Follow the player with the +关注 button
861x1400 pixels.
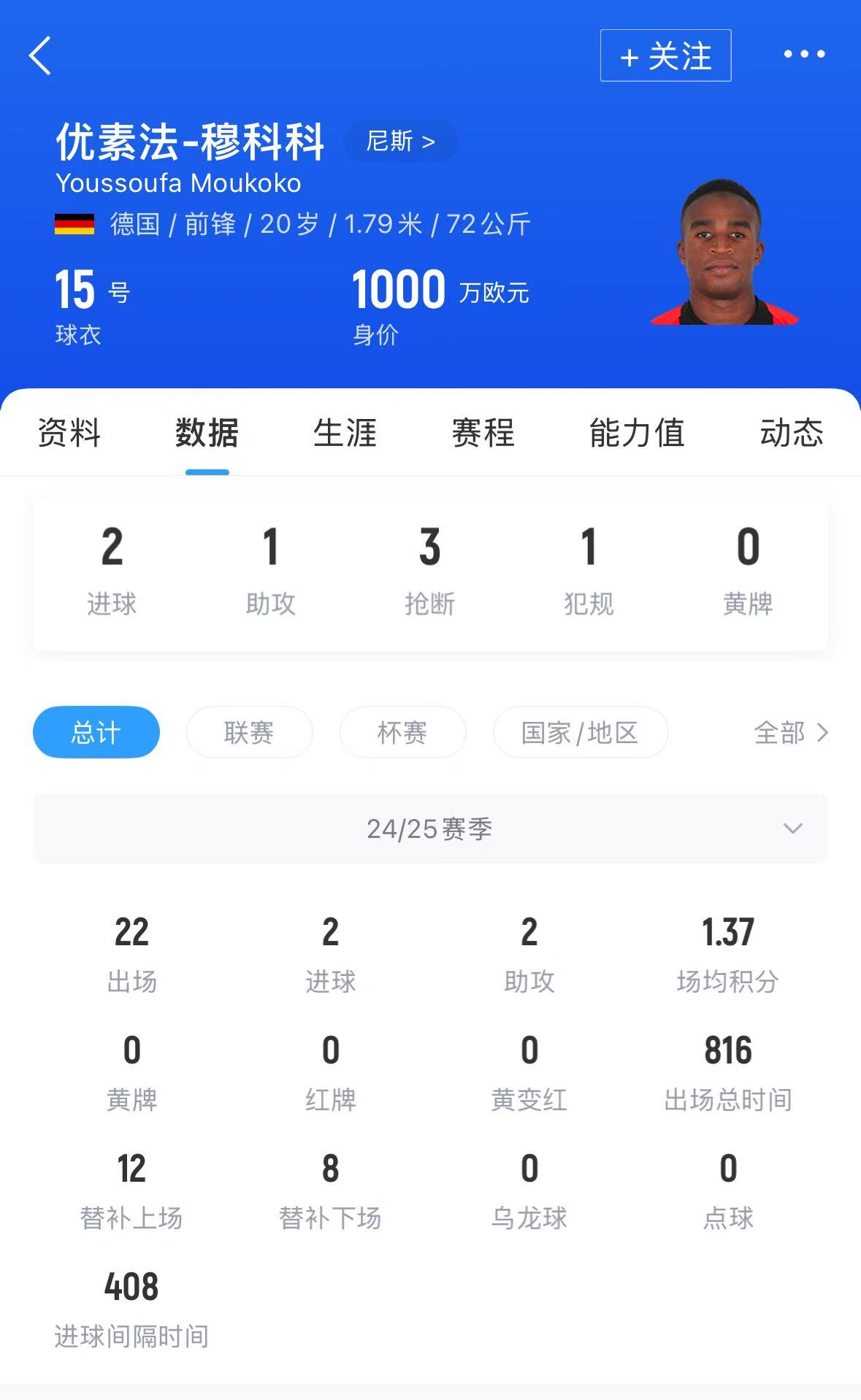(665, 55)
